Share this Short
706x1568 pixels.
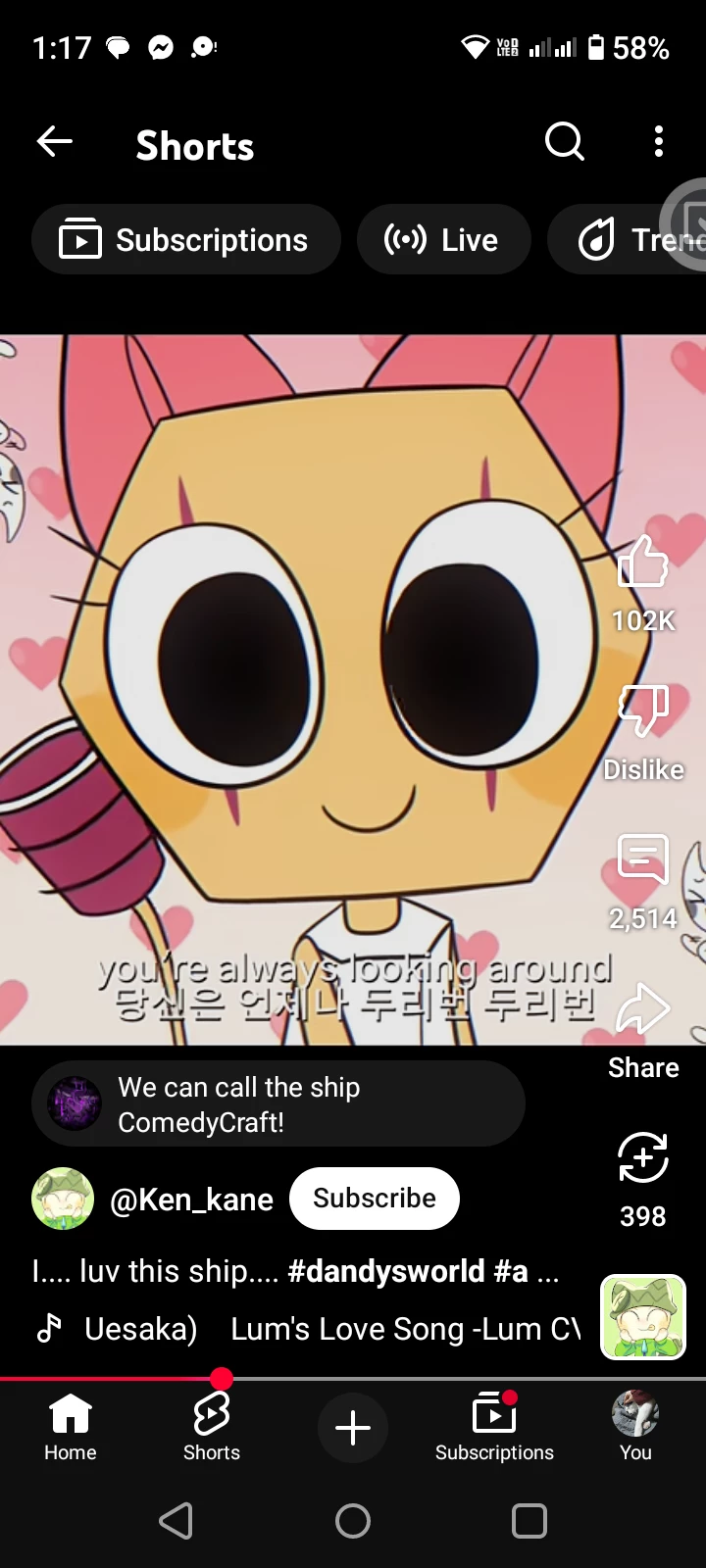(642, 1009)
